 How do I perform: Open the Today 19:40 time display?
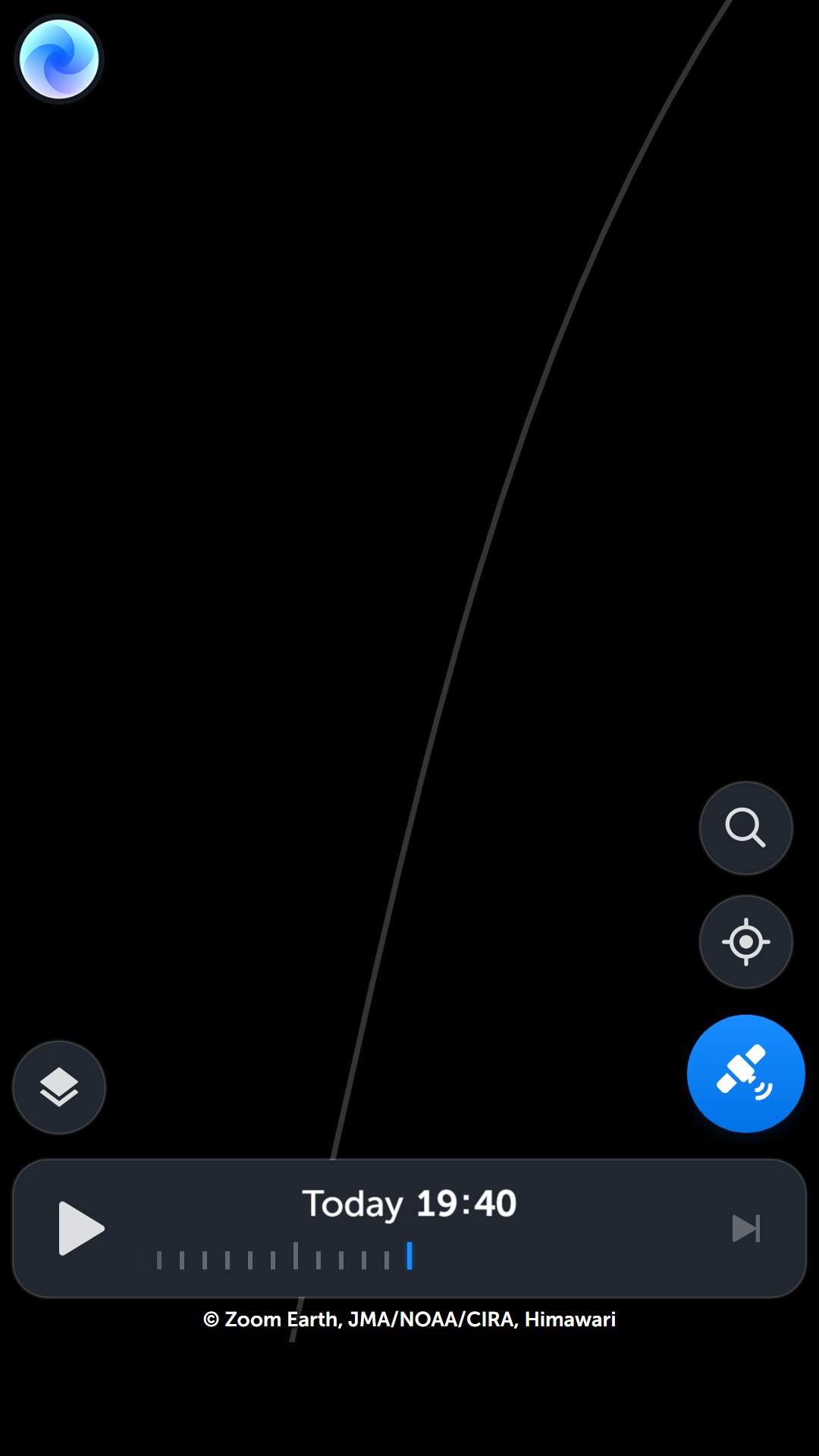409,1203
